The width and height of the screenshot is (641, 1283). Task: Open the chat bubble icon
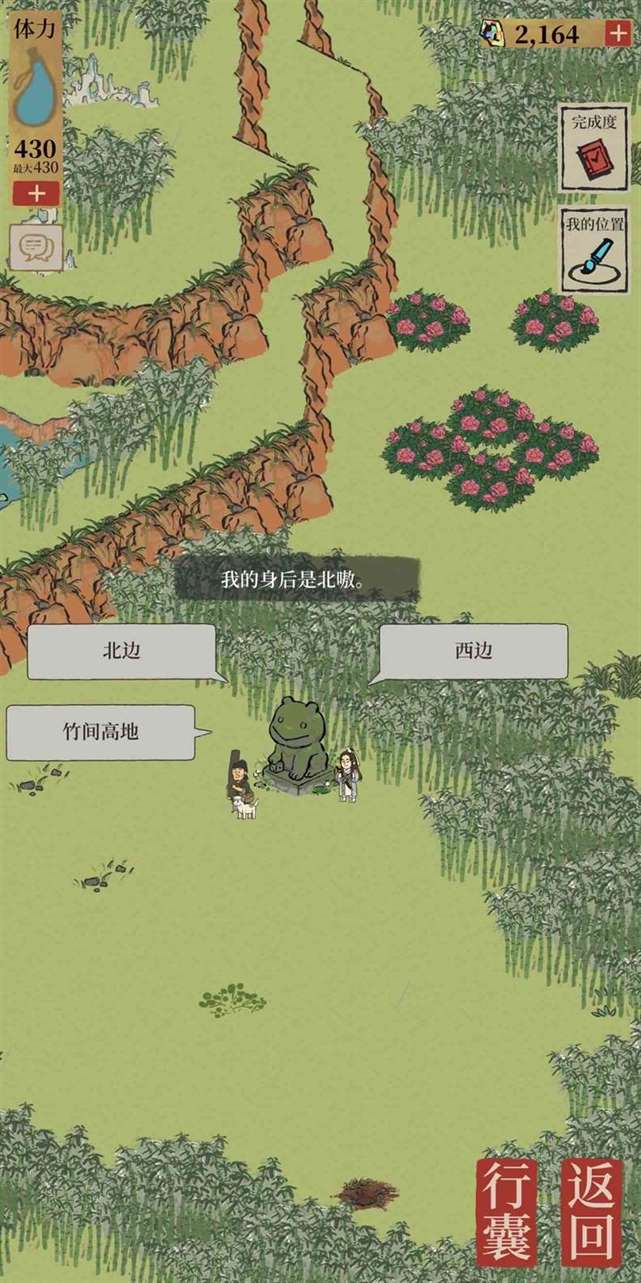tap(36, 244)
